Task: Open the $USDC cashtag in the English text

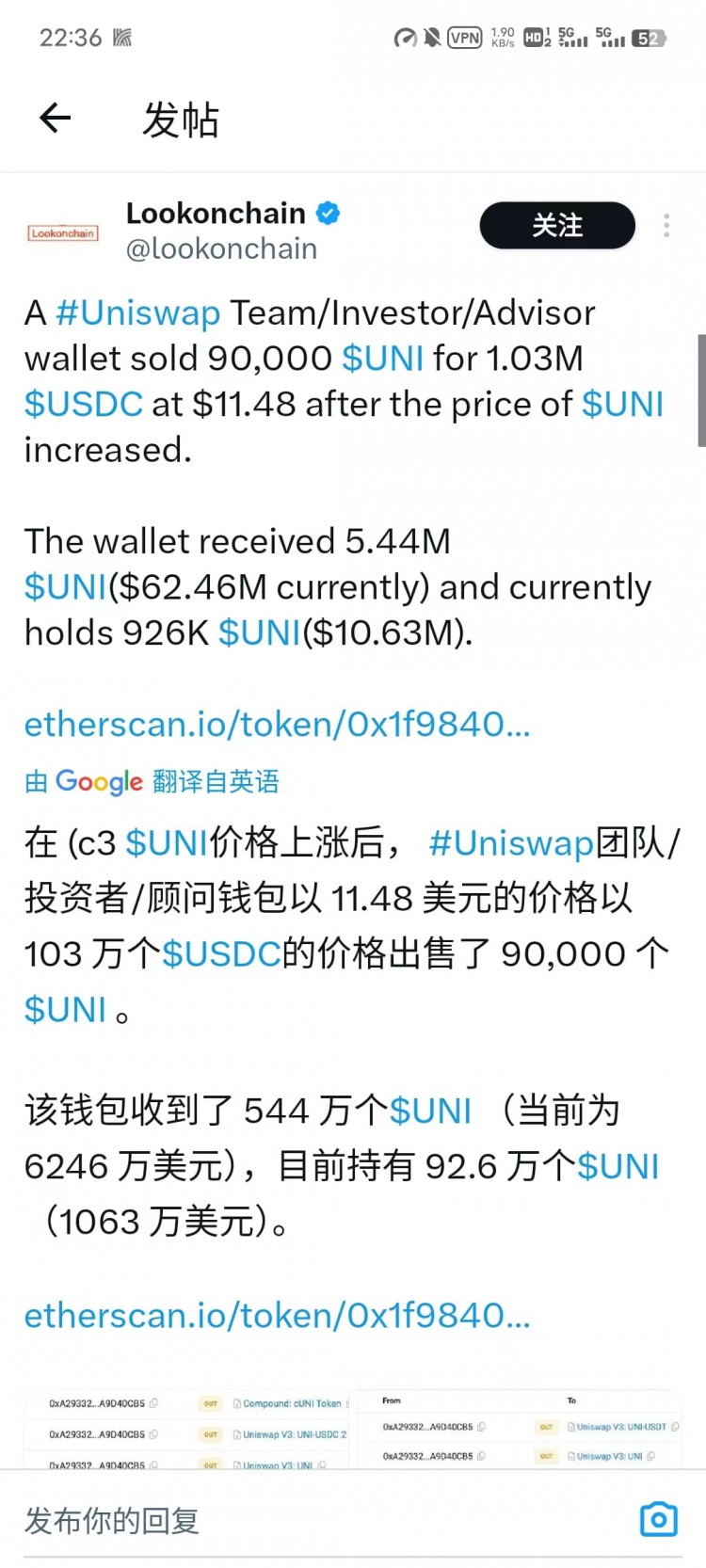Action: [83, 404]
